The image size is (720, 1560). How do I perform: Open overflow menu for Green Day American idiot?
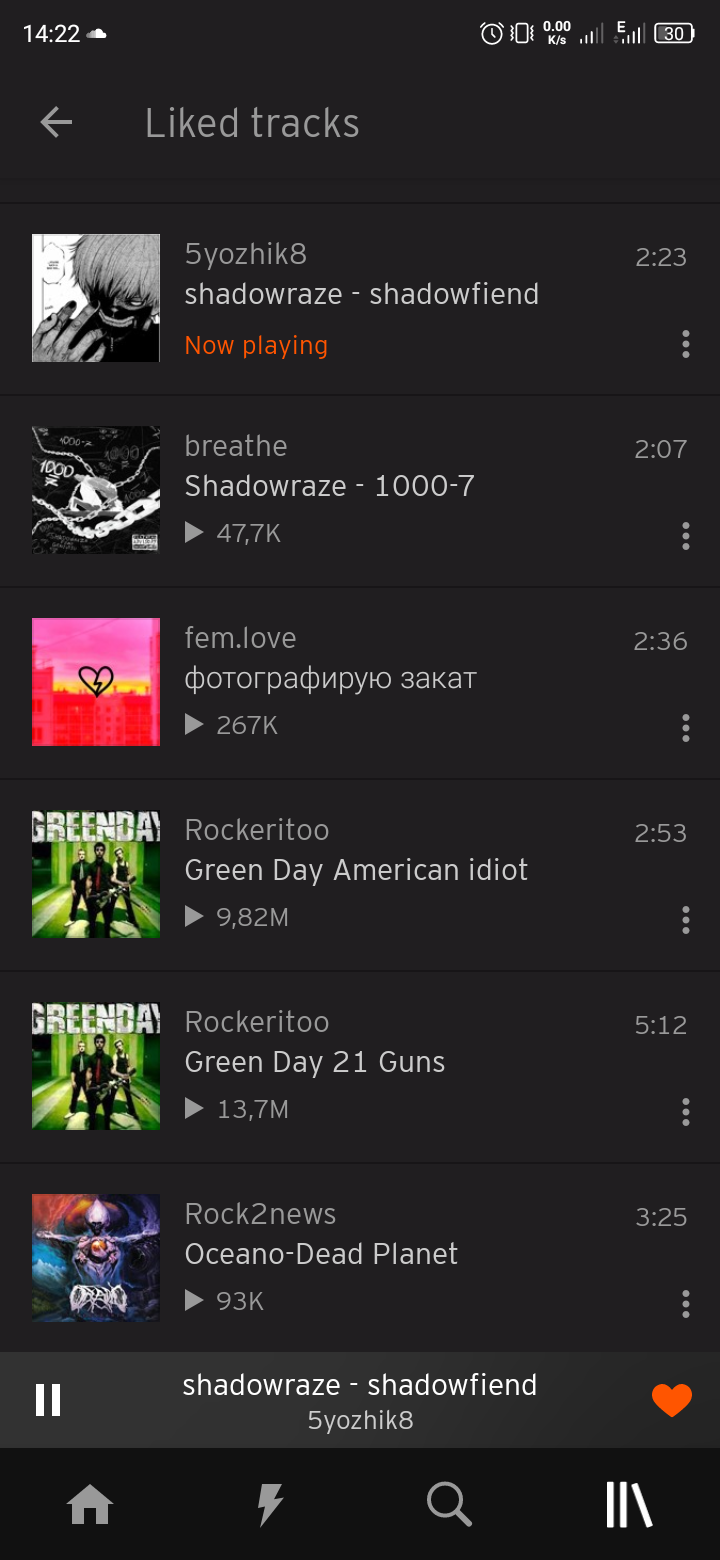(x=685, y=920)
